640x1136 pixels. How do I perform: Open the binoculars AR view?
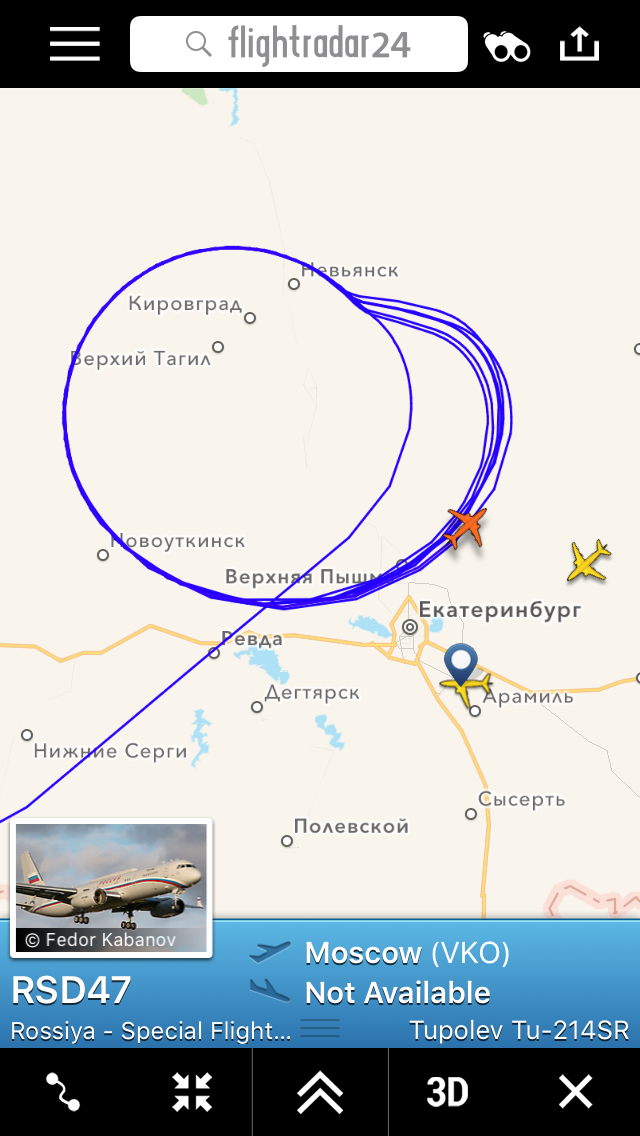coord(507,46)
